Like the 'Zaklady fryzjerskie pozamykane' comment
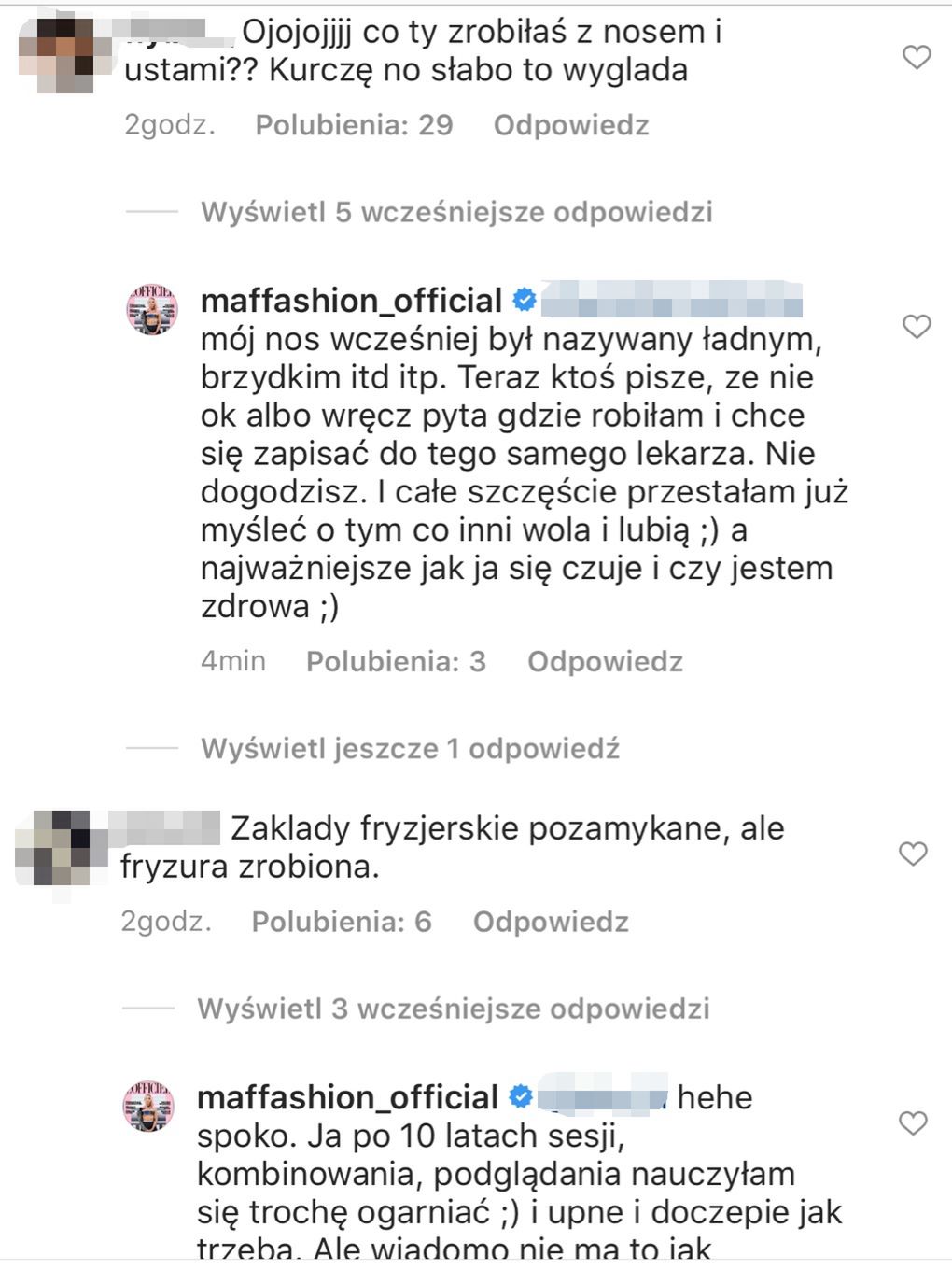Screen dimensions: 952x1270 913,854
